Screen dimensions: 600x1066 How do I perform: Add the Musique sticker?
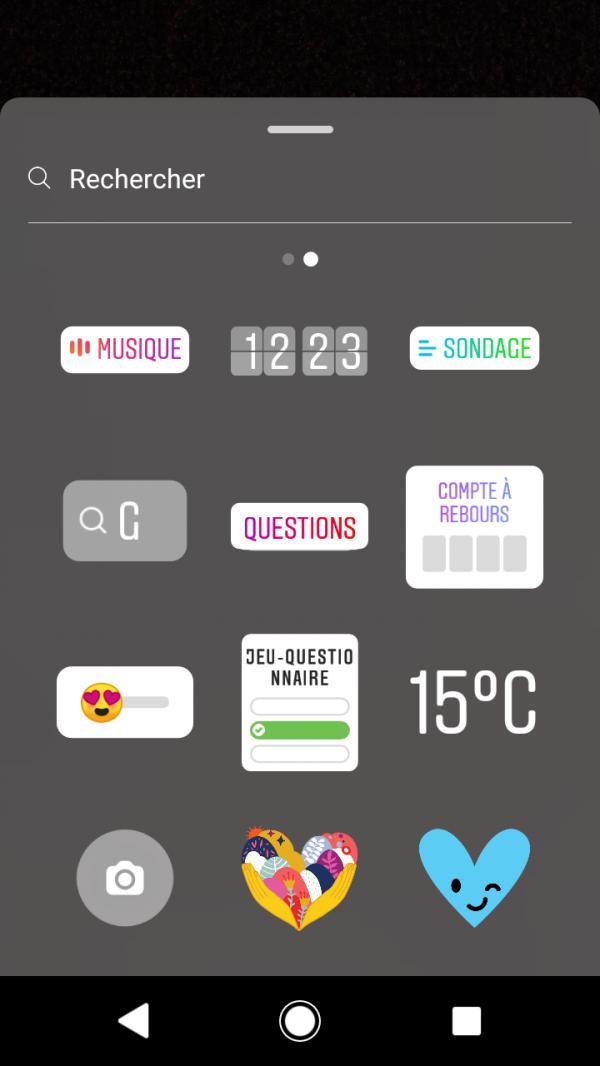click(x=125, y=349)
